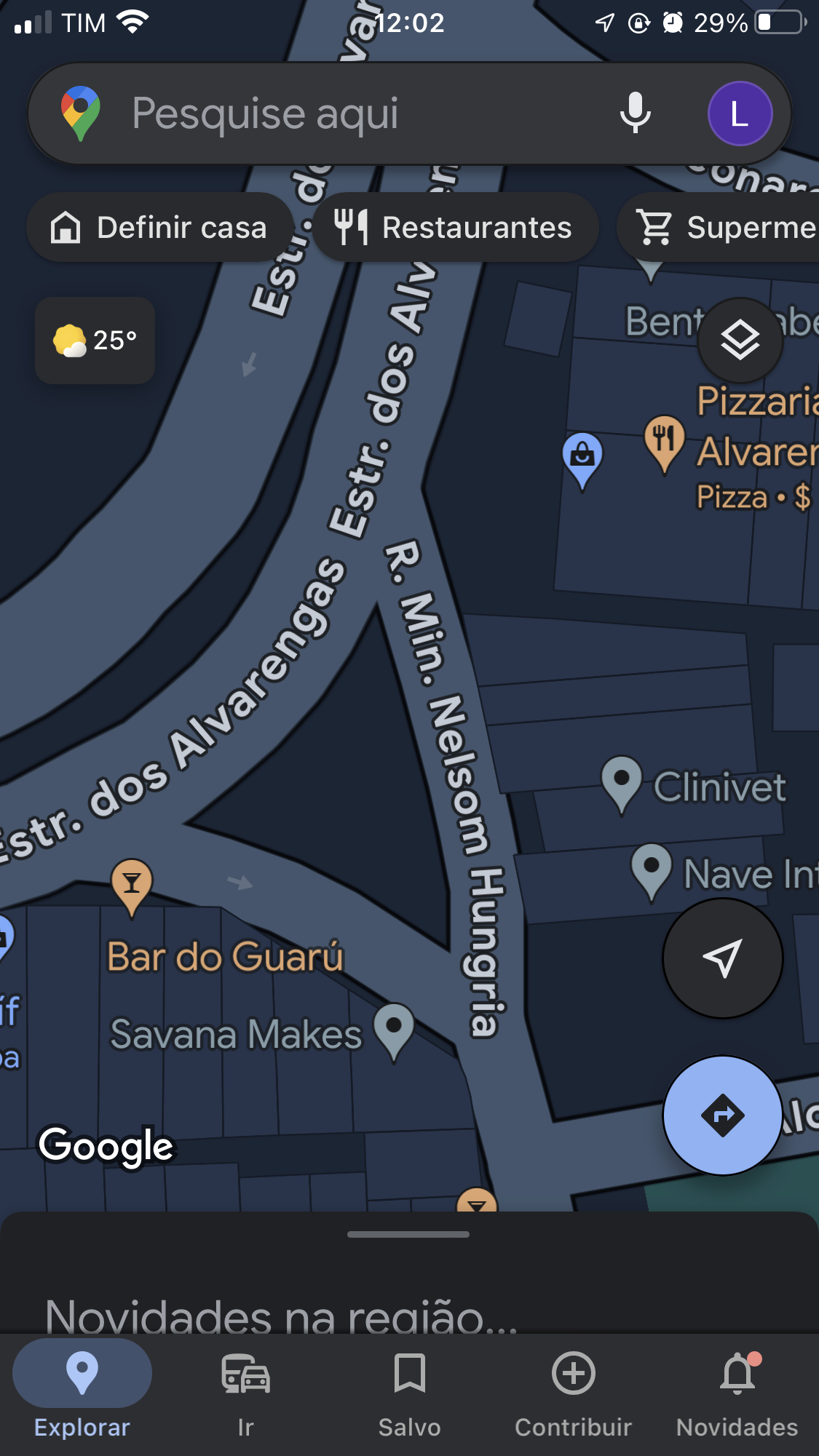Filter by Restaurantes chip
The height and width of the screenshot is (1456, 819).
coord(455,228)
